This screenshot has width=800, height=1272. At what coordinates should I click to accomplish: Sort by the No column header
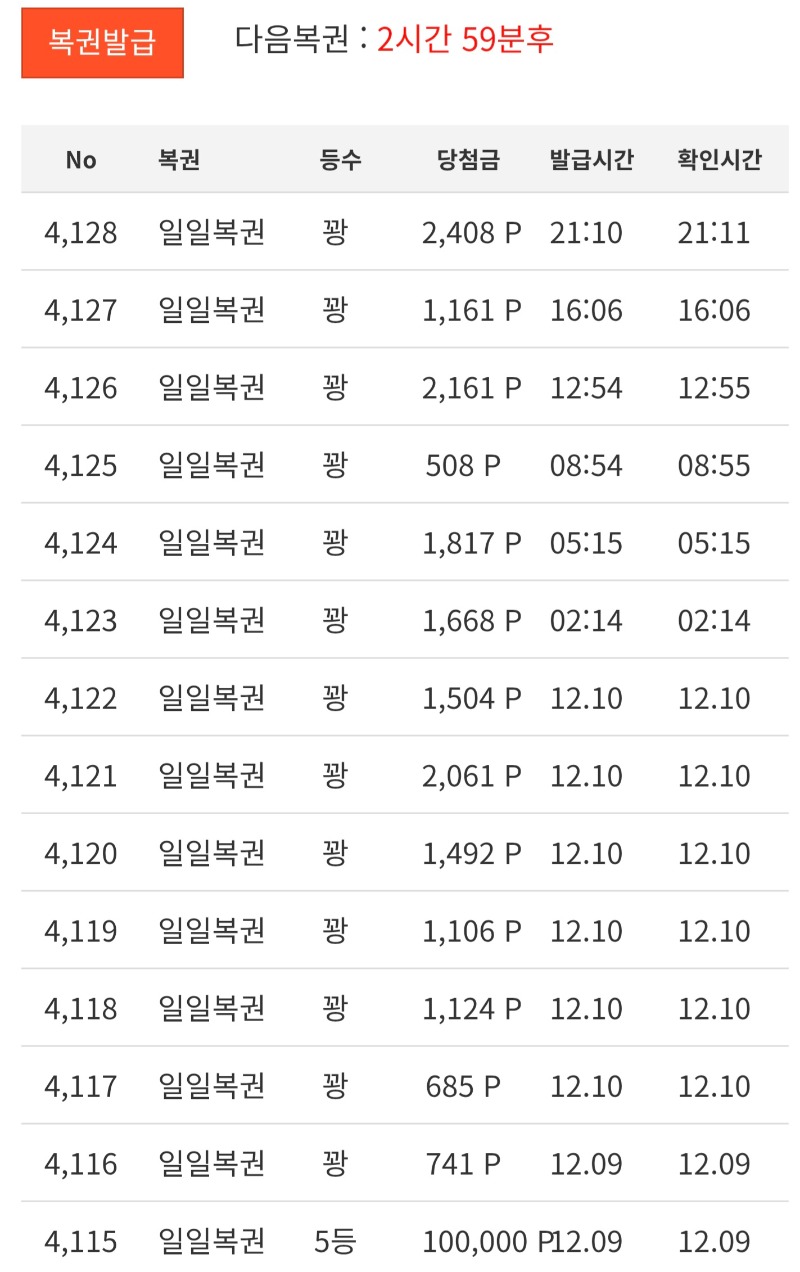coord(81,160)
